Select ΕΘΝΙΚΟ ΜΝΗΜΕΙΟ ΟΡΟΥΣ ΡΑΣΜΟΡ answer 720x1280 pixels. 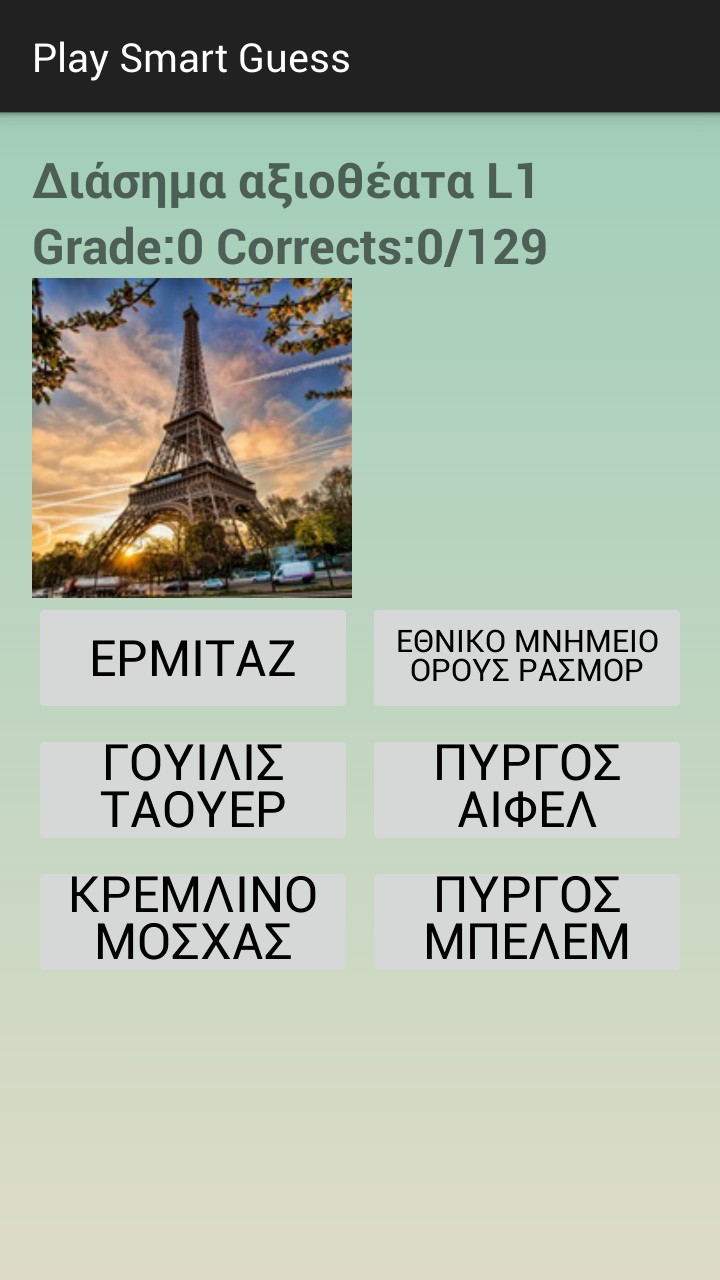(x=527, y=658)
